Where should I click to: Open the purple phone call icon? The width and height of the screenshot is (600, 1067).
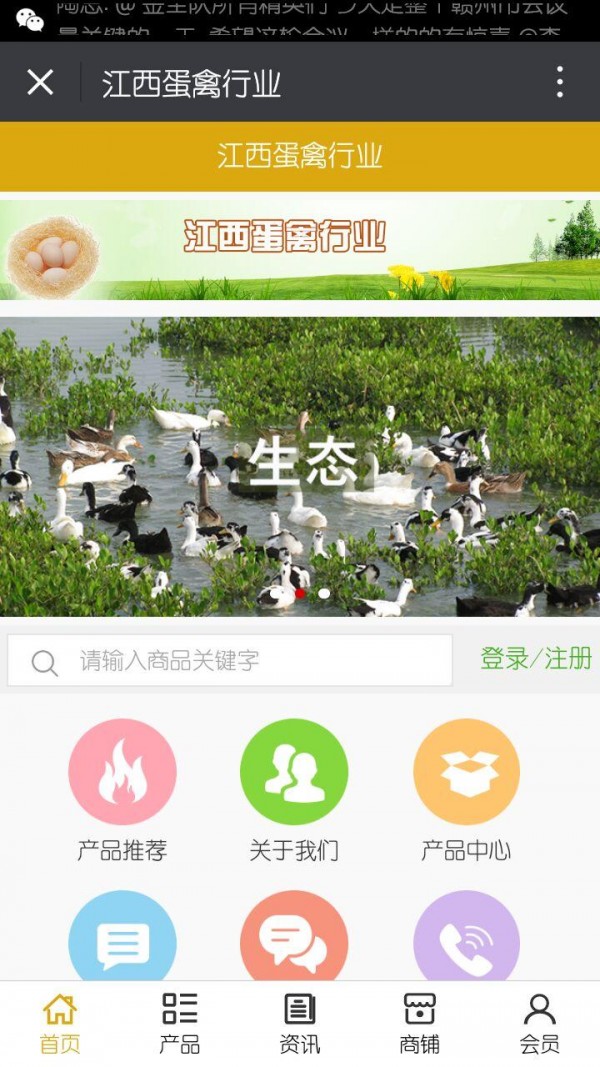[466, 940]
